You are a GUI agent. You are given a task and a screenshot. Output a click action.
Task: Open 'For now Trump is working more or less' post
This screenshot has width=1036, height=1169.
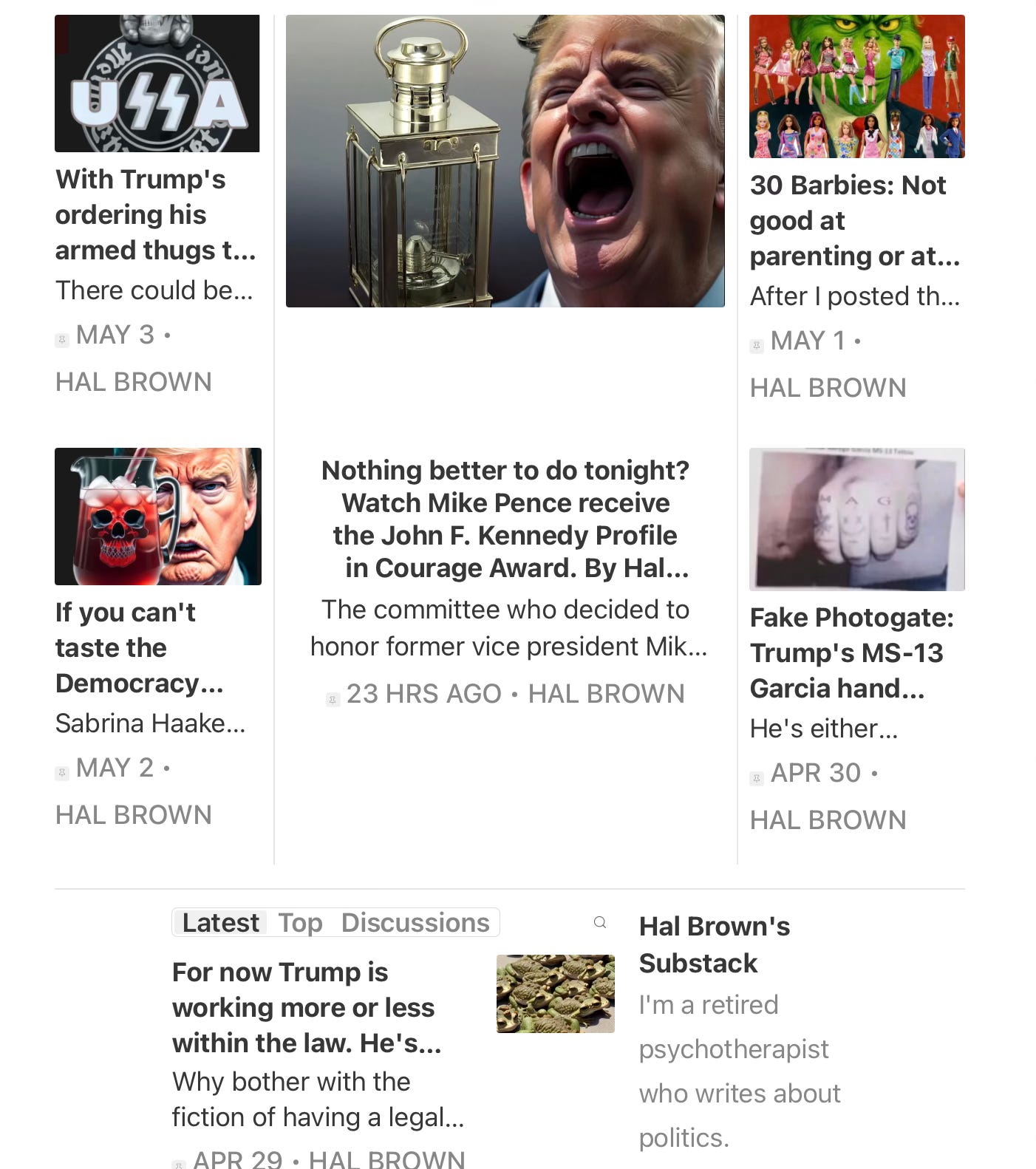(306, 1007)
